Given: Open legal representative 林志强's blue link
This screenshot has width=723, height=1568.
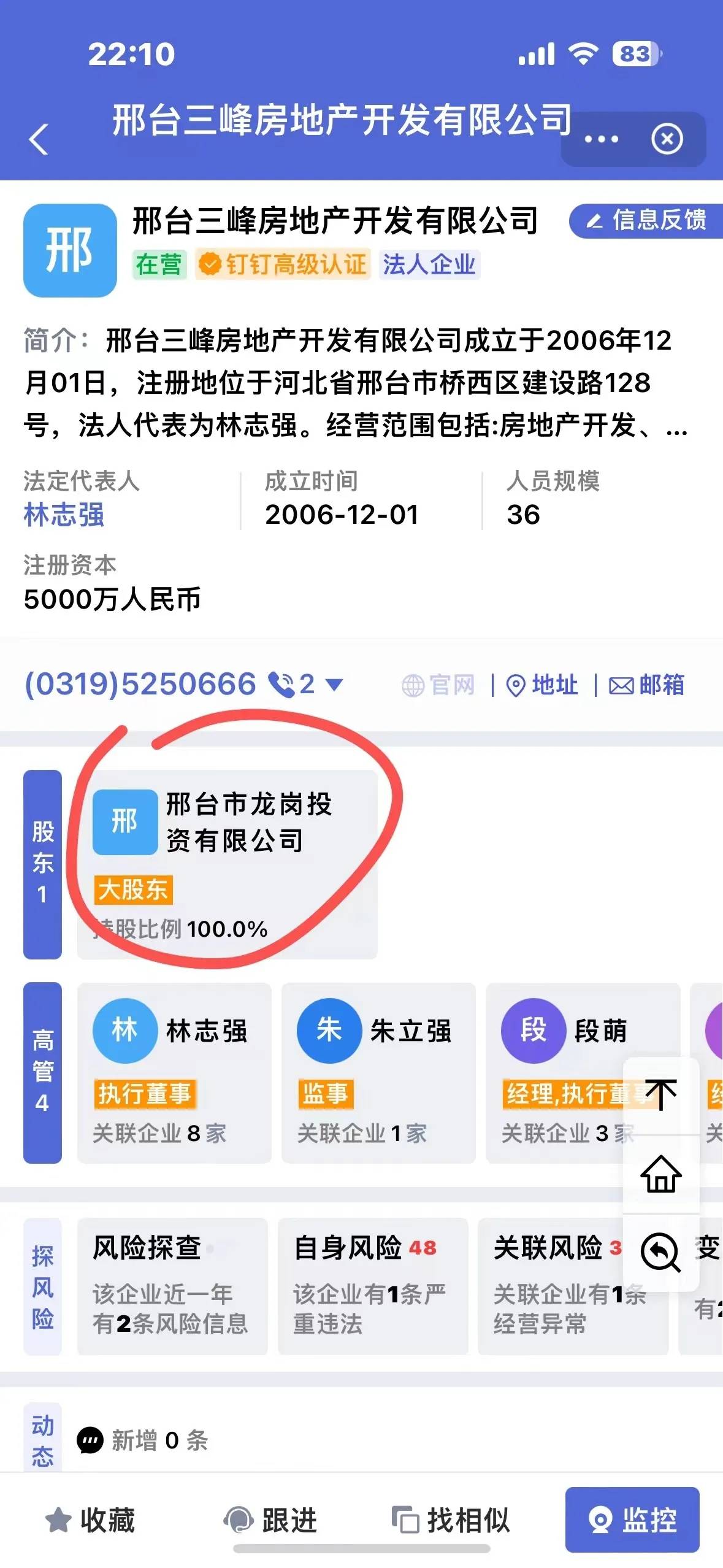Looking at the screenshot, I should 64,514.
